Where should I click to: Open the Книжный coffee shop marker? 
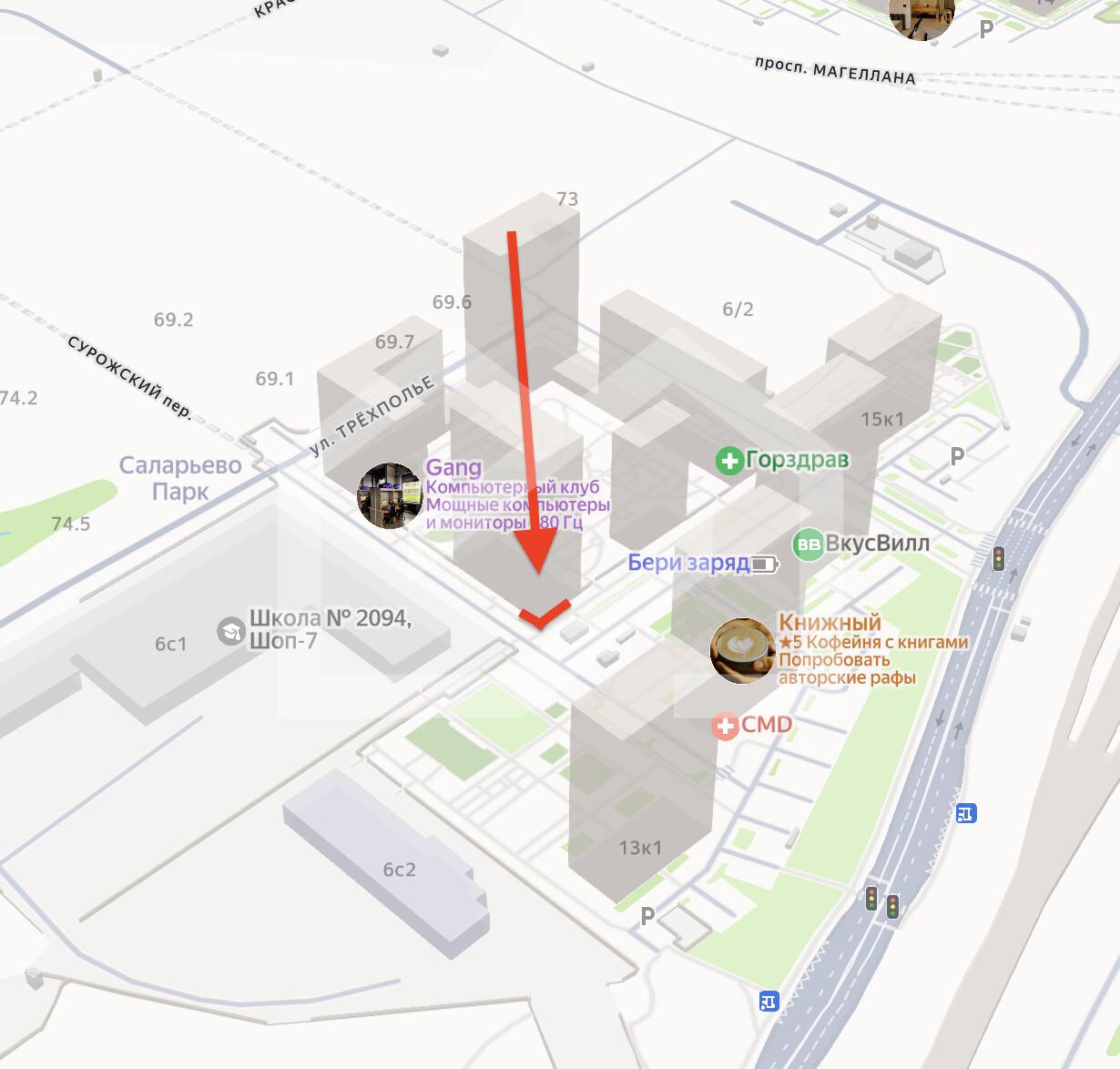coord(742,650)
